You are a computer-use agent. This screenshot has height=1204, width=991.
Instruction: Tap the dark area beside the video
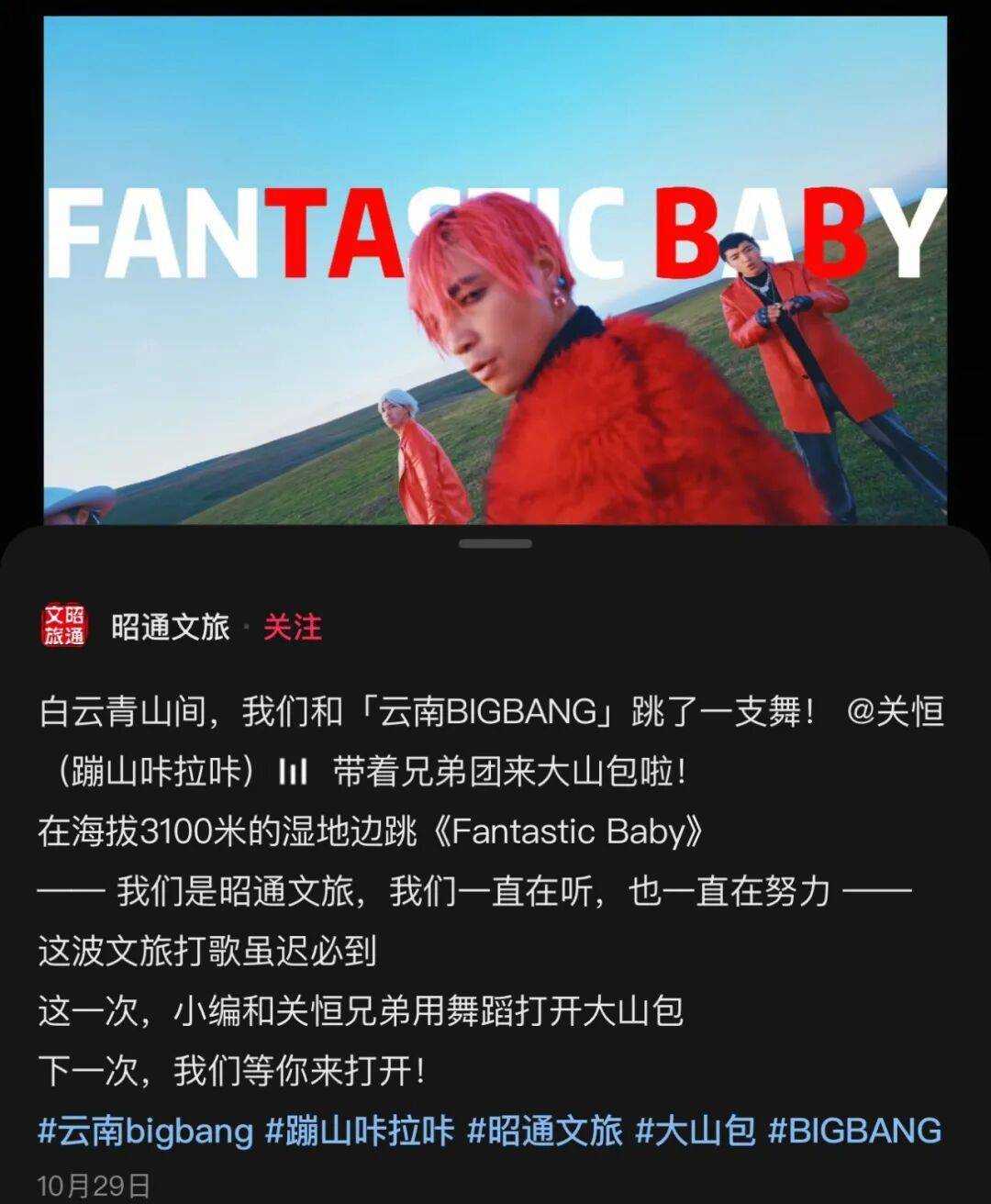(x=18, y=275)
